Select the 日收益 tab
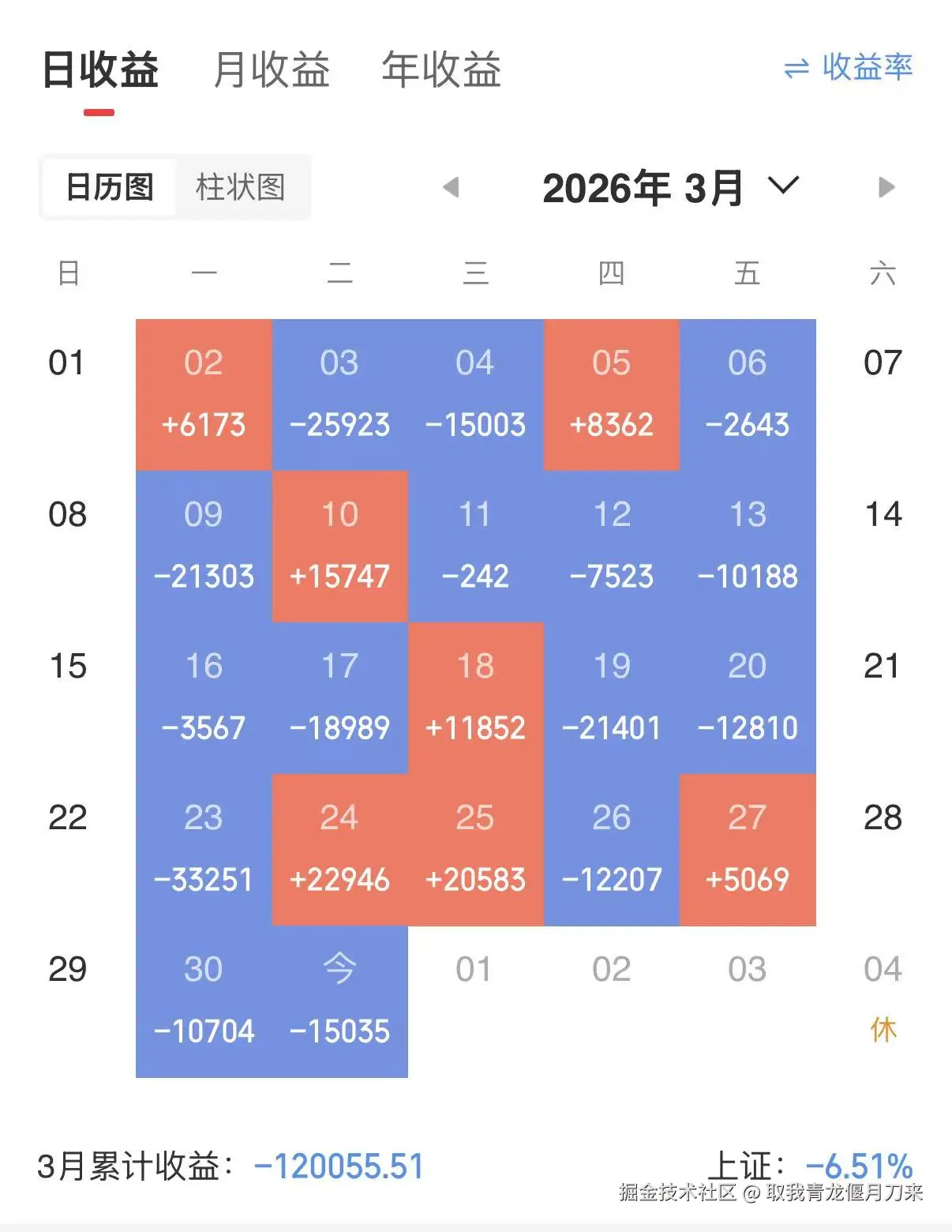952x1232 pixels. pyautogui.click(x=103, y=69)
